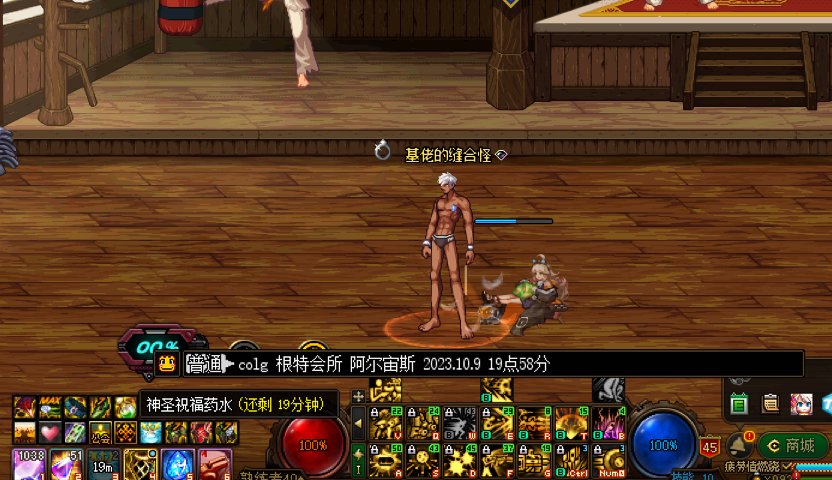The image size is (832, 480).
Task: Tap the pink heart buff icon
Action: coord(50,432)
